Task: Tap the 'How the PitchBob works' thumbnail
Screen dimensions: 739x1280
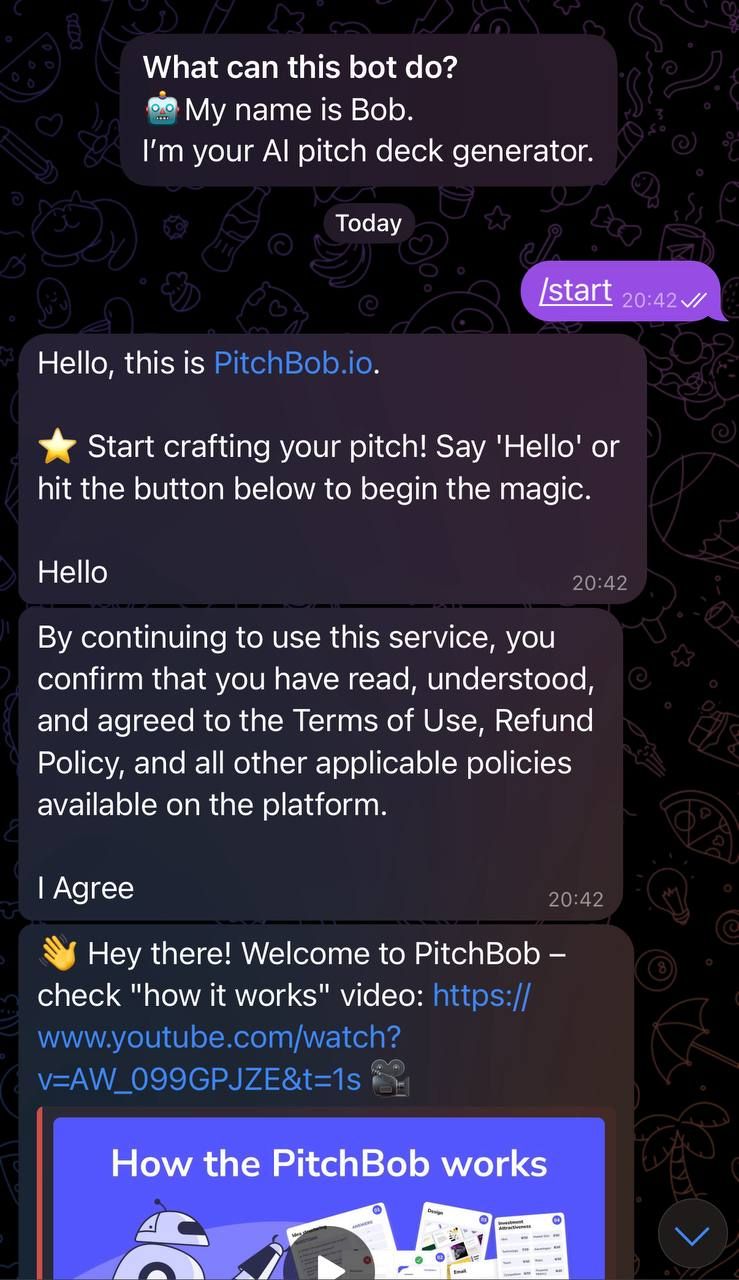Action: pyautogui.click(x=329, y=1163)
